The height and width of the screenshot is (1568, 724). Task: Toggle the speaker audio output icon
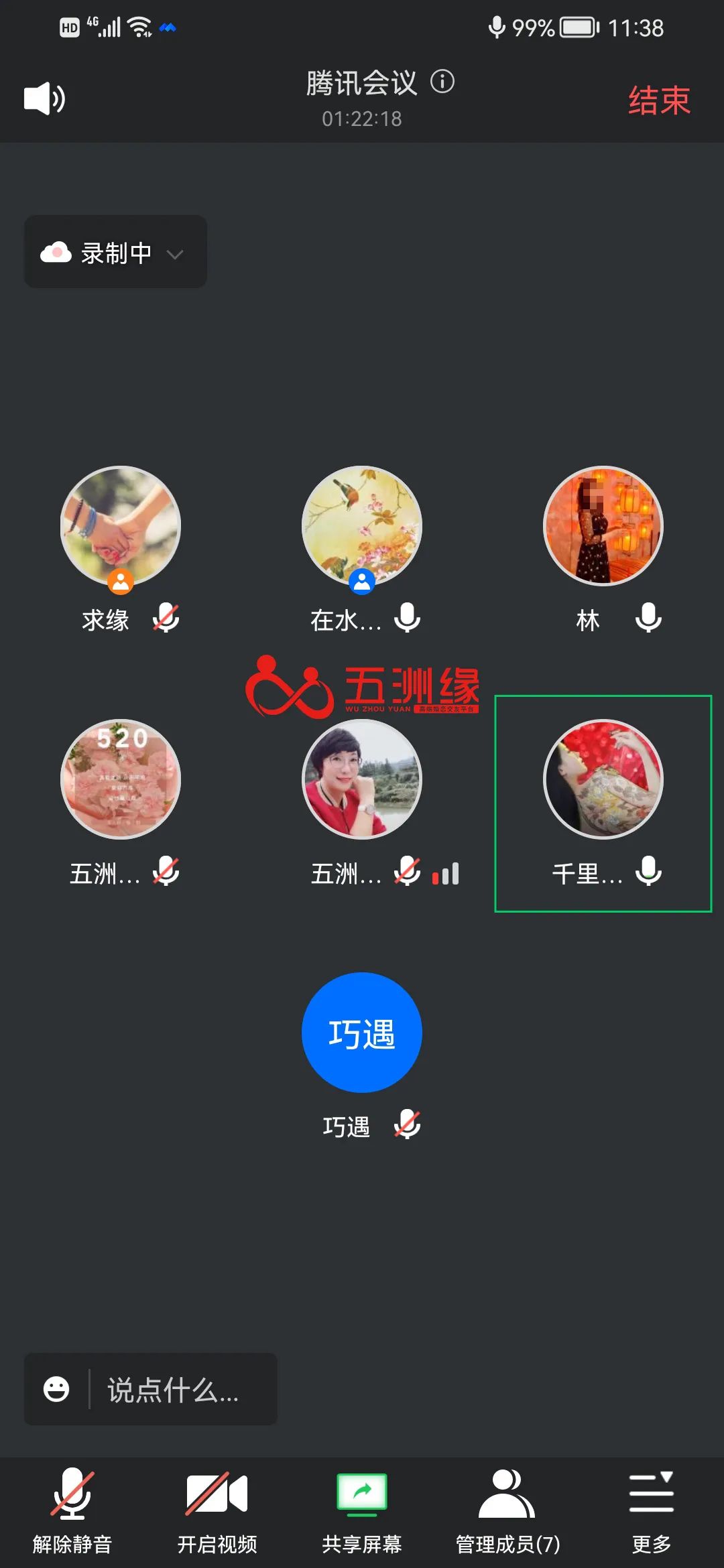pyautogui.click(x=44, y=99)
